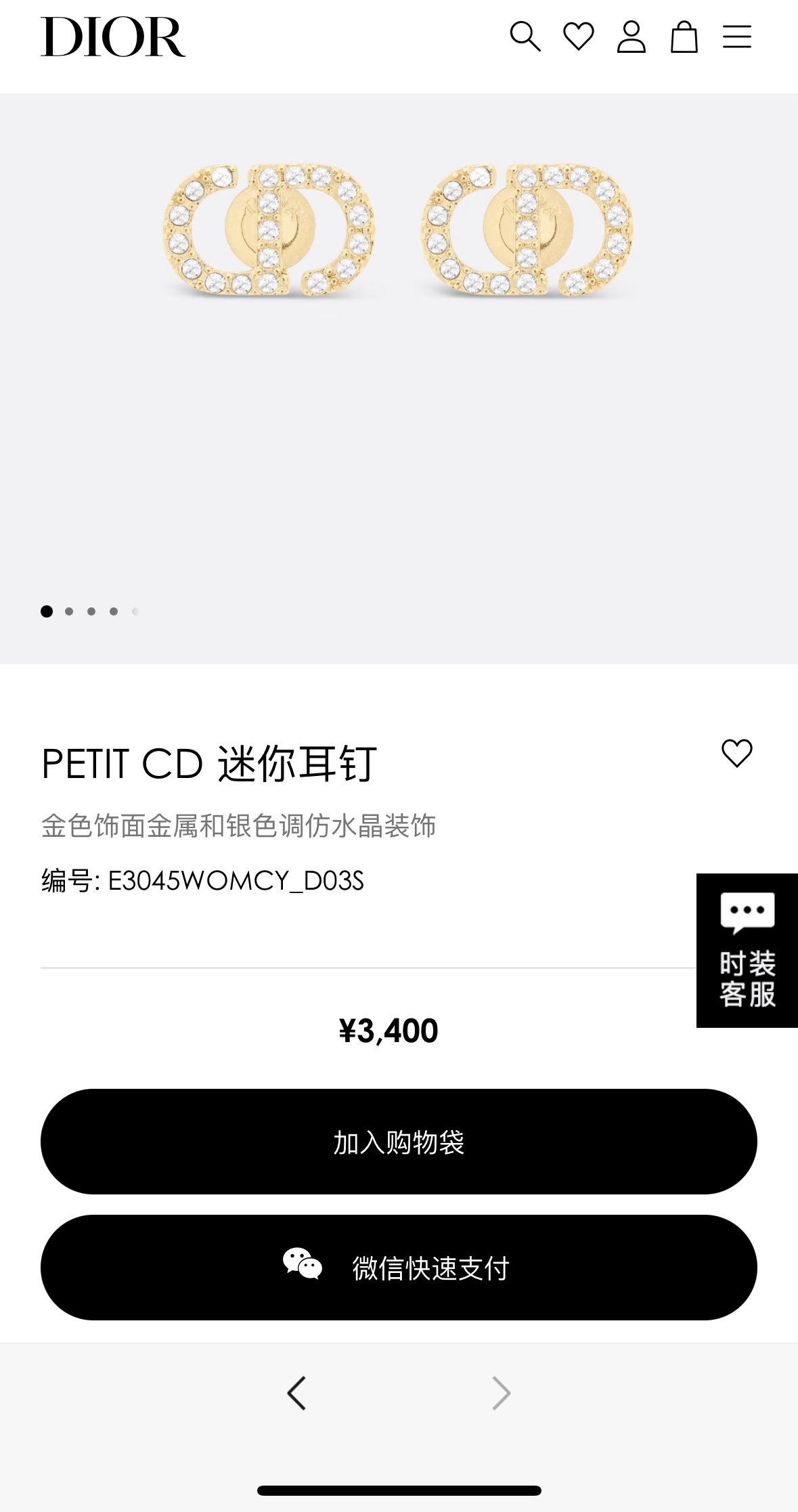798x1512 pixels.
Task: Select the second image indicator dot
Action: point(69,611)
